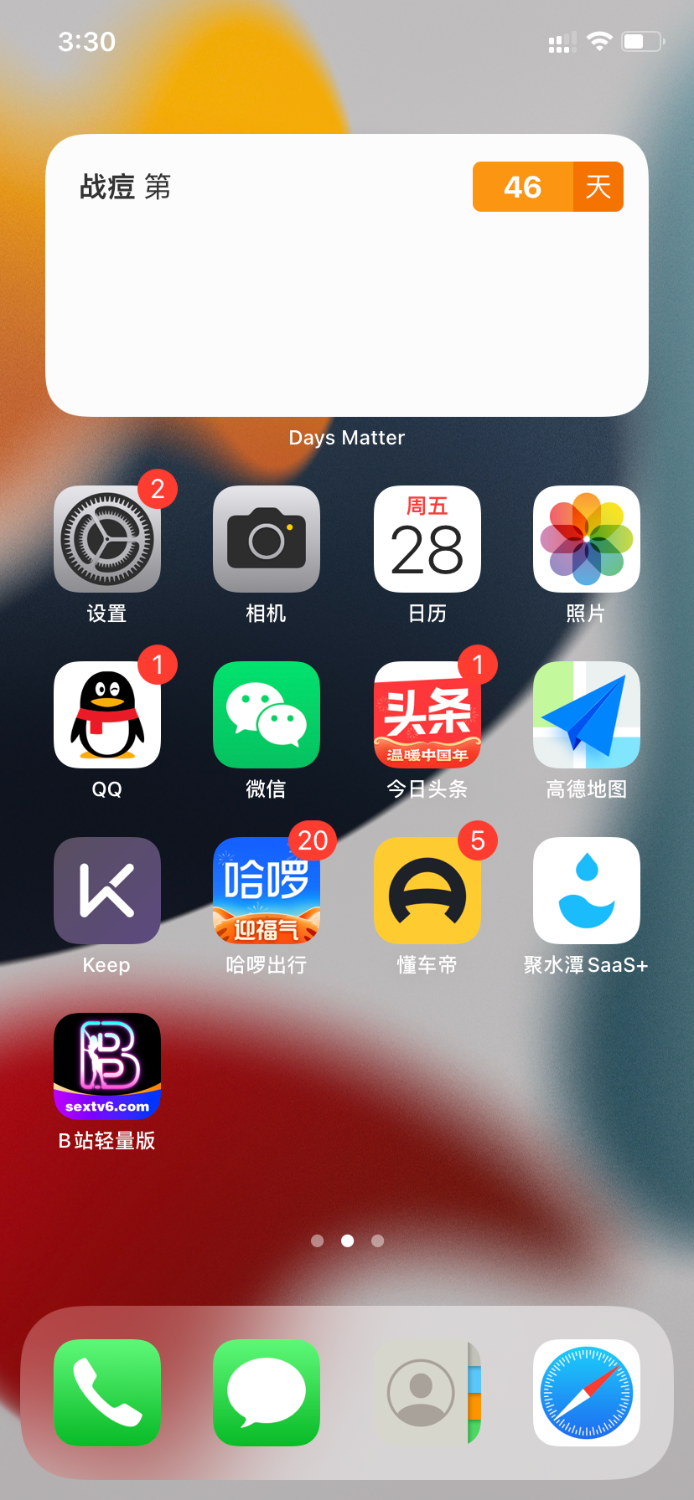Launch Safari browser from the dock

tap(586, 1392)
